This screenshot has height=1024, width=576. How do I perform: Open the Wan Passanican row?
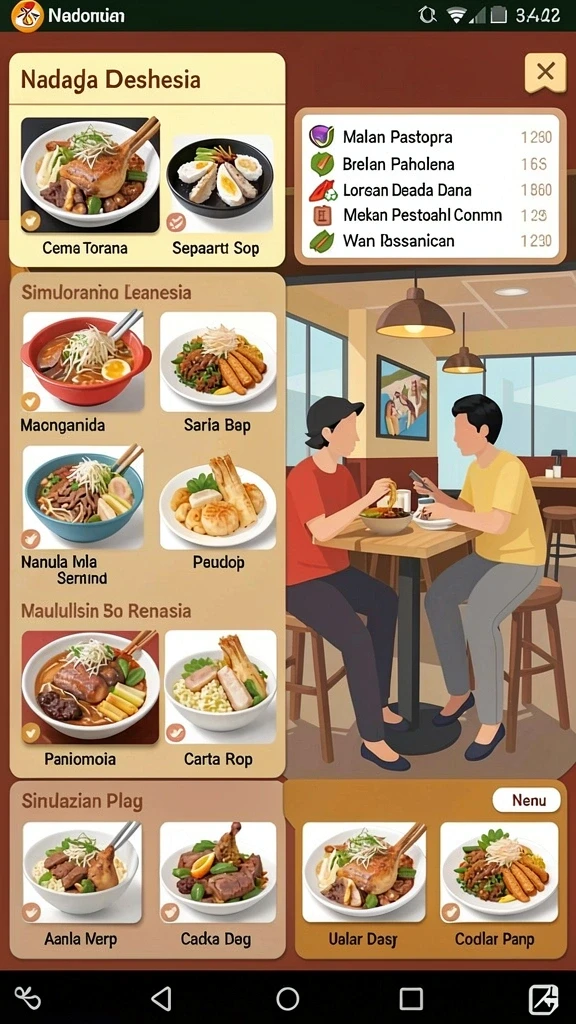pos(431,241)
